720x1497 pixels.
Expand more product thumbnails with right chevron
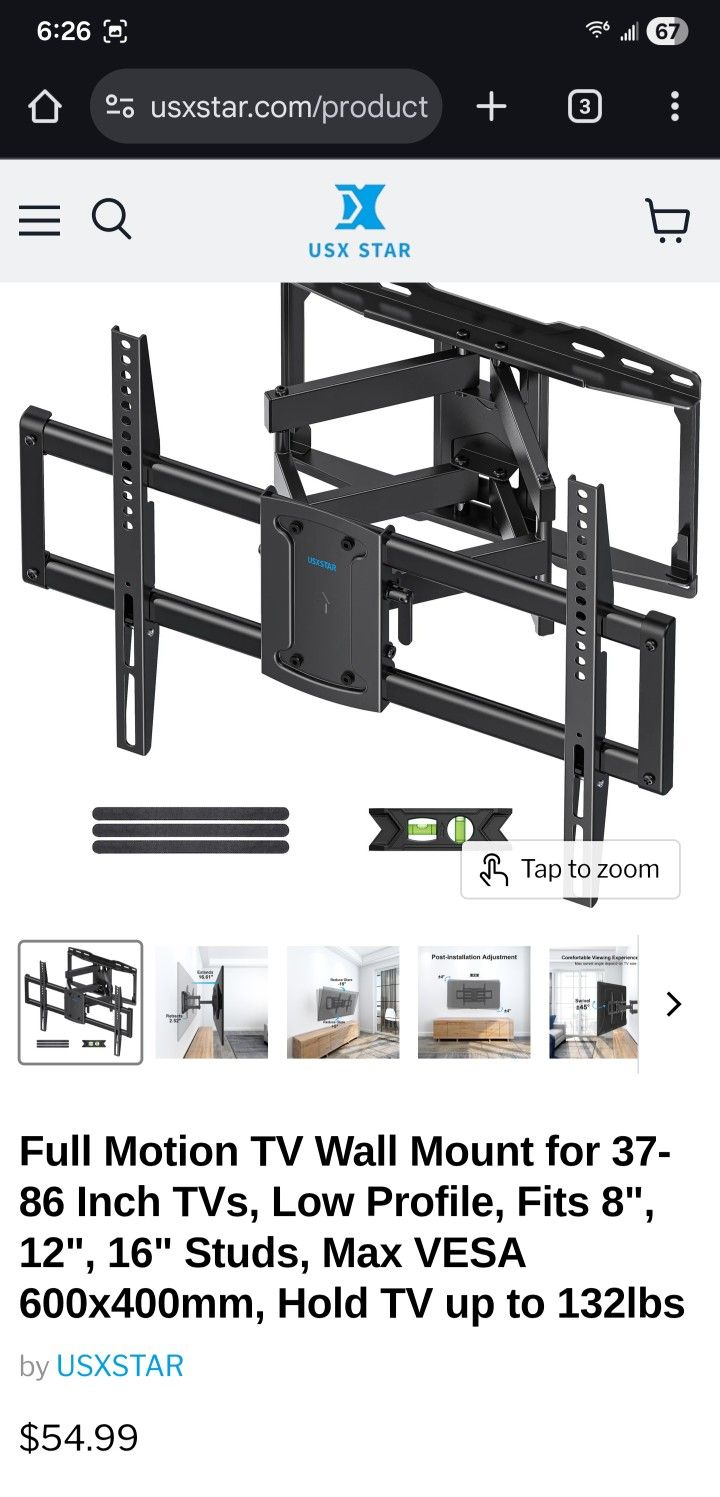(x=673, y=1004)
